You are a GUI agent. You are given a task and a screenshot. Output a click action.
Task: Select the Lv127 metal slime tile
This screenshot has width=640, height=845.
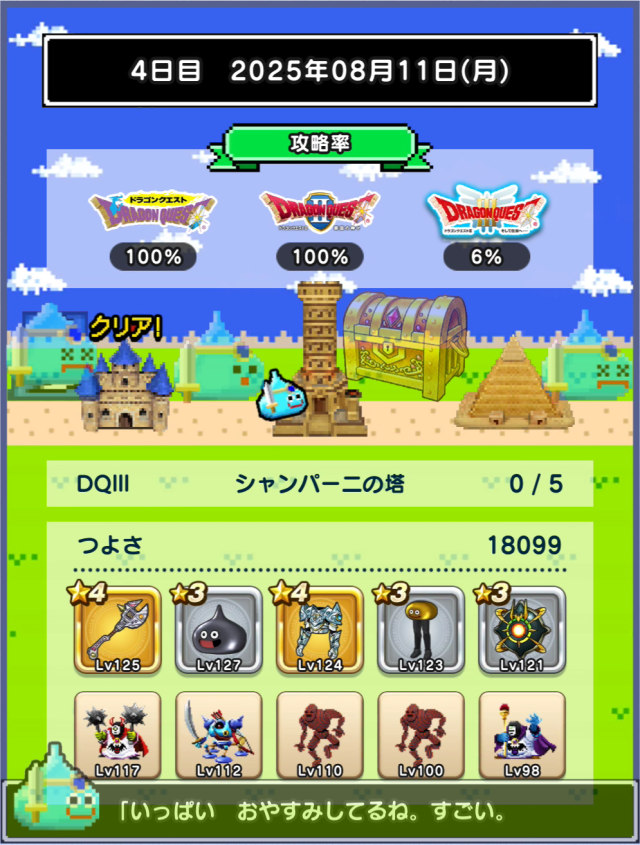218,630
